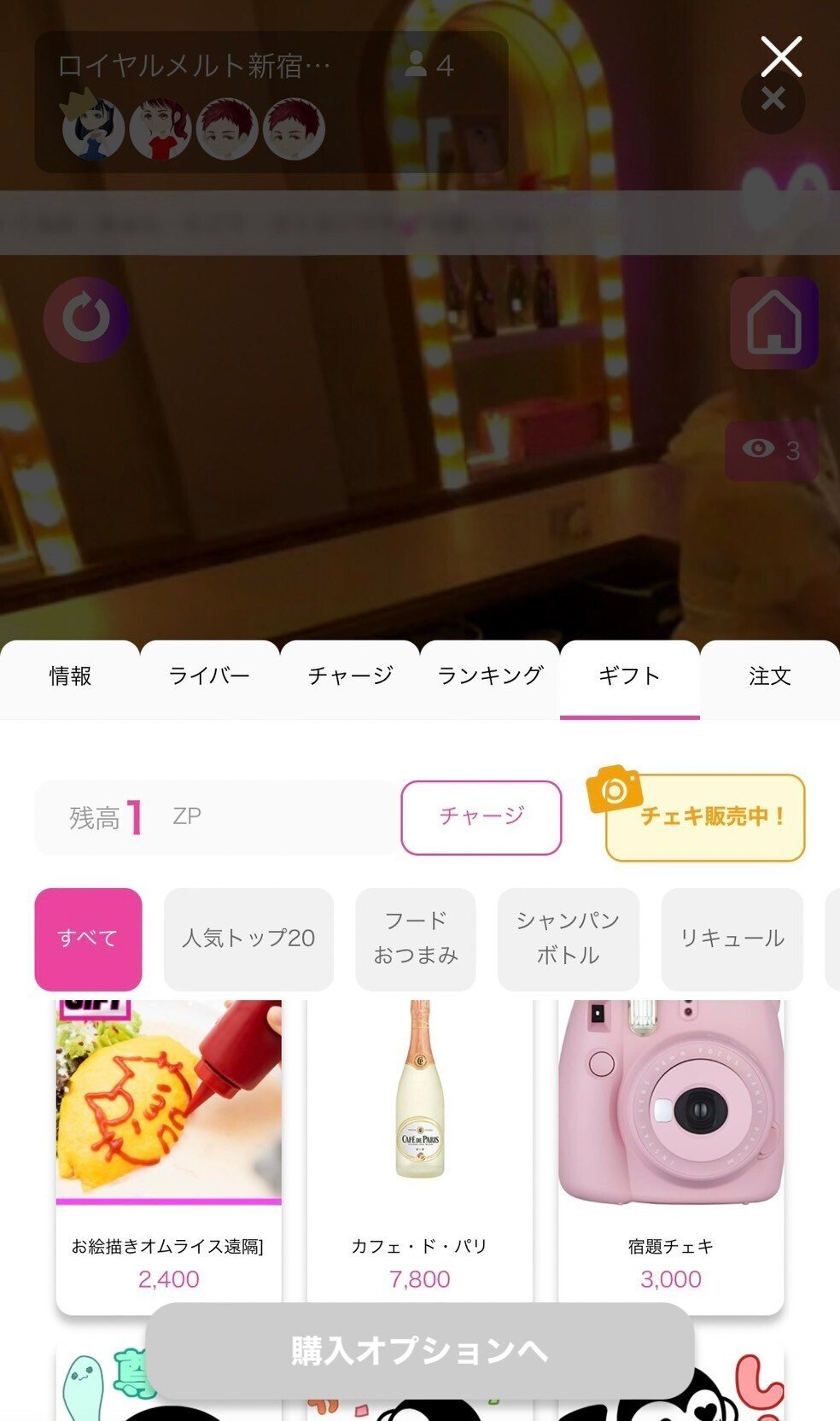Close the overlay with the white X

pyautogui.click(x=781, y=56)
